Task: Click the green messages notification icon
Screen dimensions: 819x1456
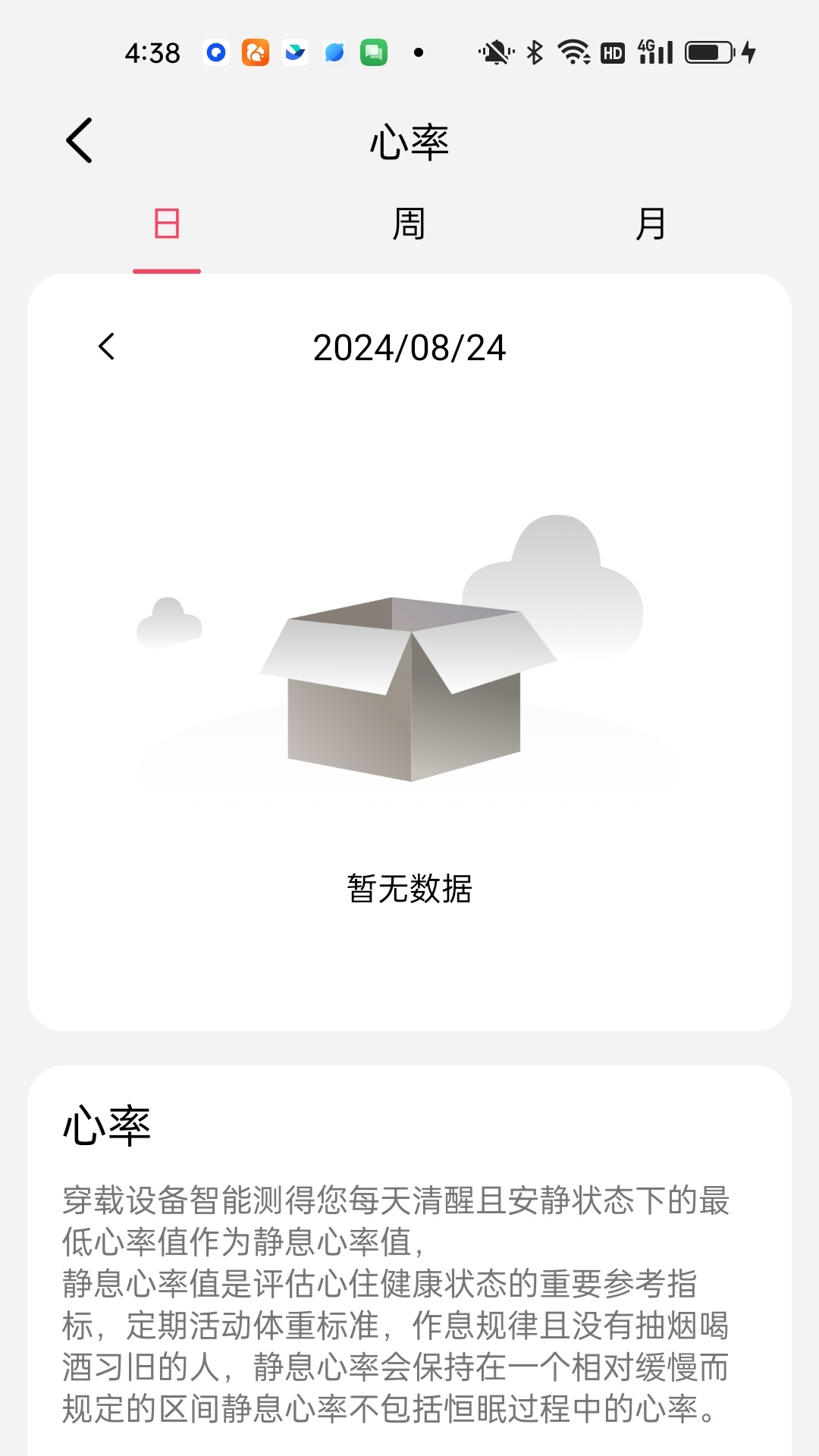Action: tap(372, 52)
